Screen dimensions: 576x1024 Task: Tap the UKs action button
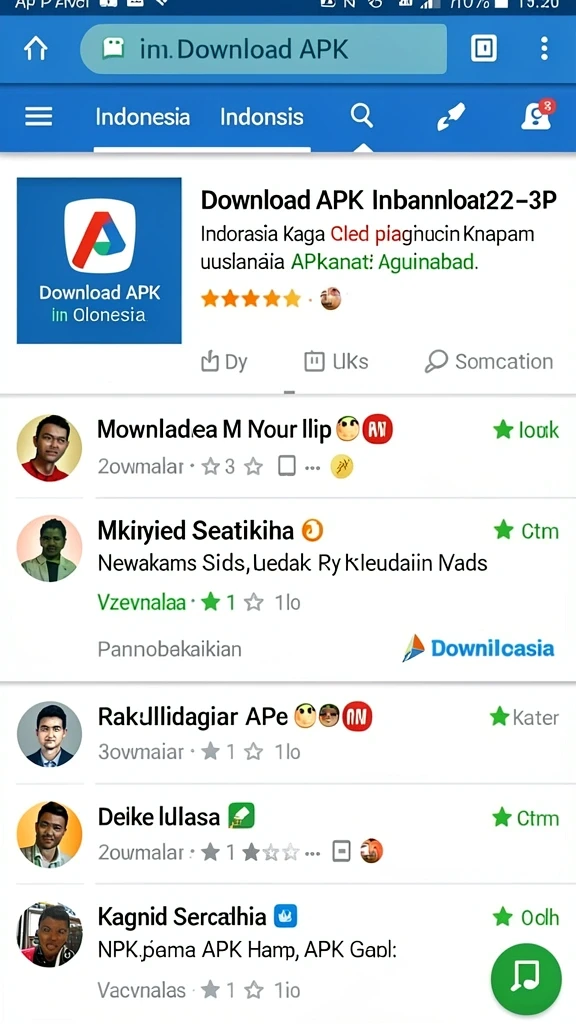pyautogui.click(x=336, y=361)
